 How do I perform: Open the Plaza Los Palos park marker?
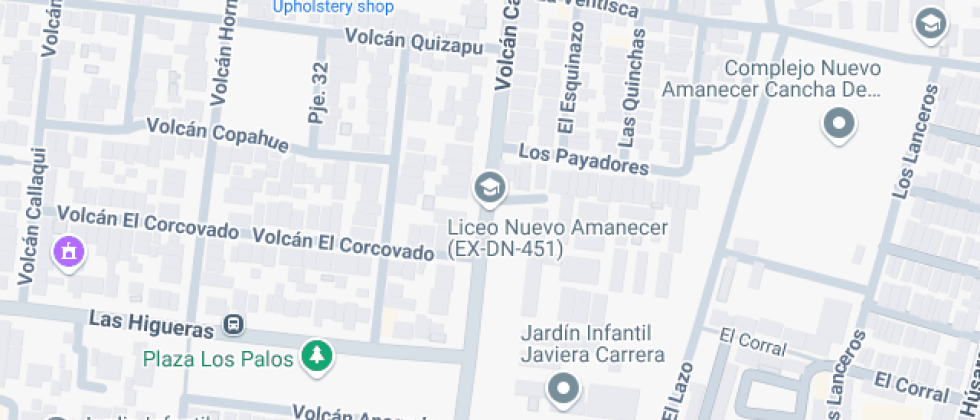point(317,355)
